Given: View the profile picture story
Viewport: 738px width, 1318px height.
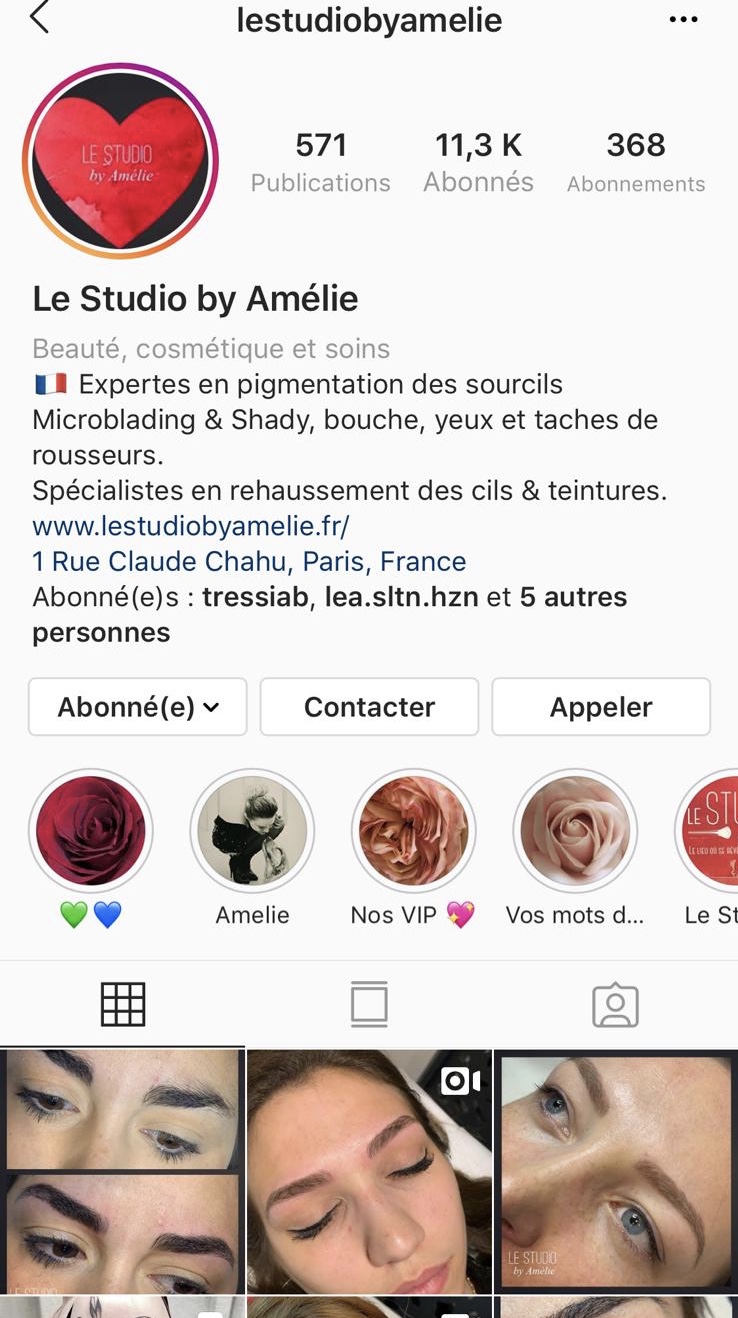Looking at the screenshot, I should [120, 161].
